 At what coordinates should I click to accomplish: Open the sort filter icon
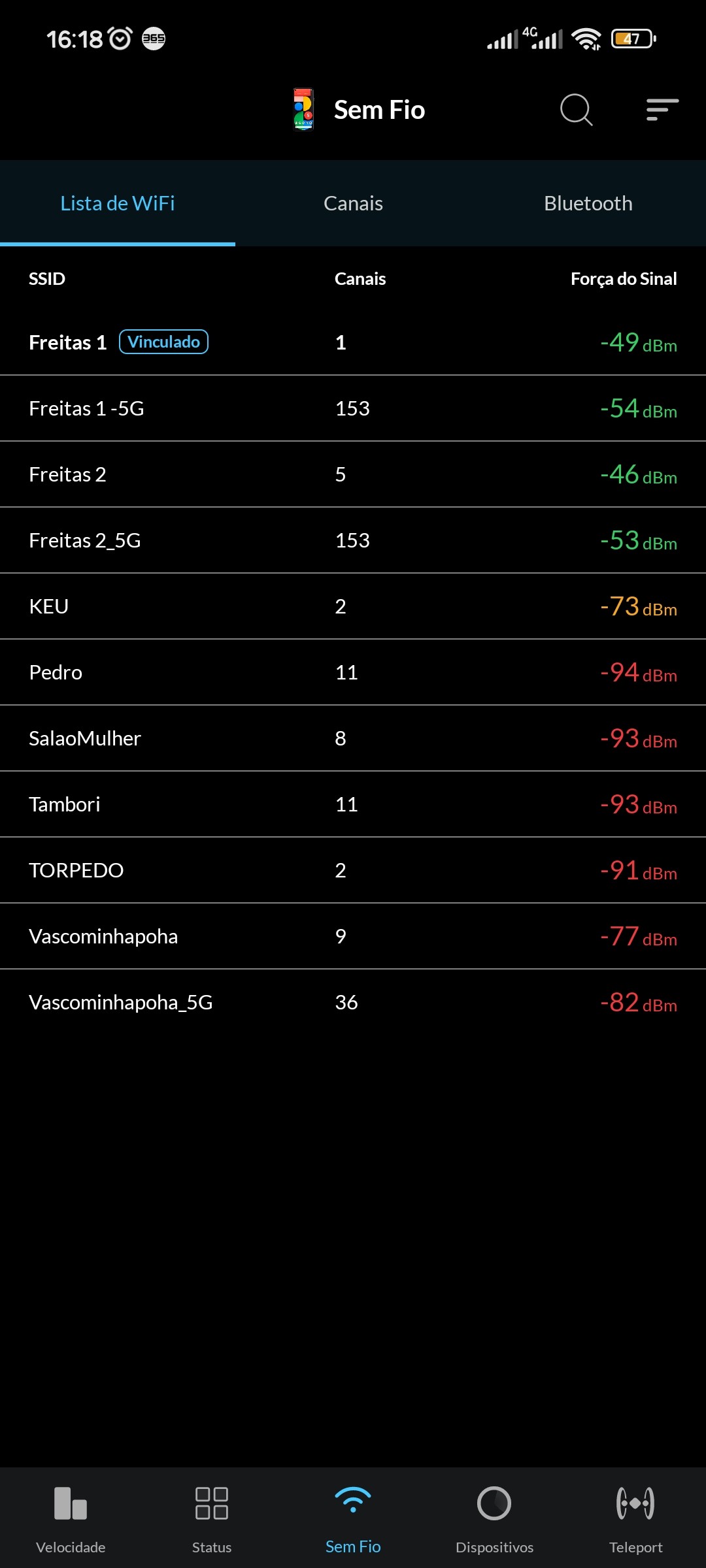(662, 110)
